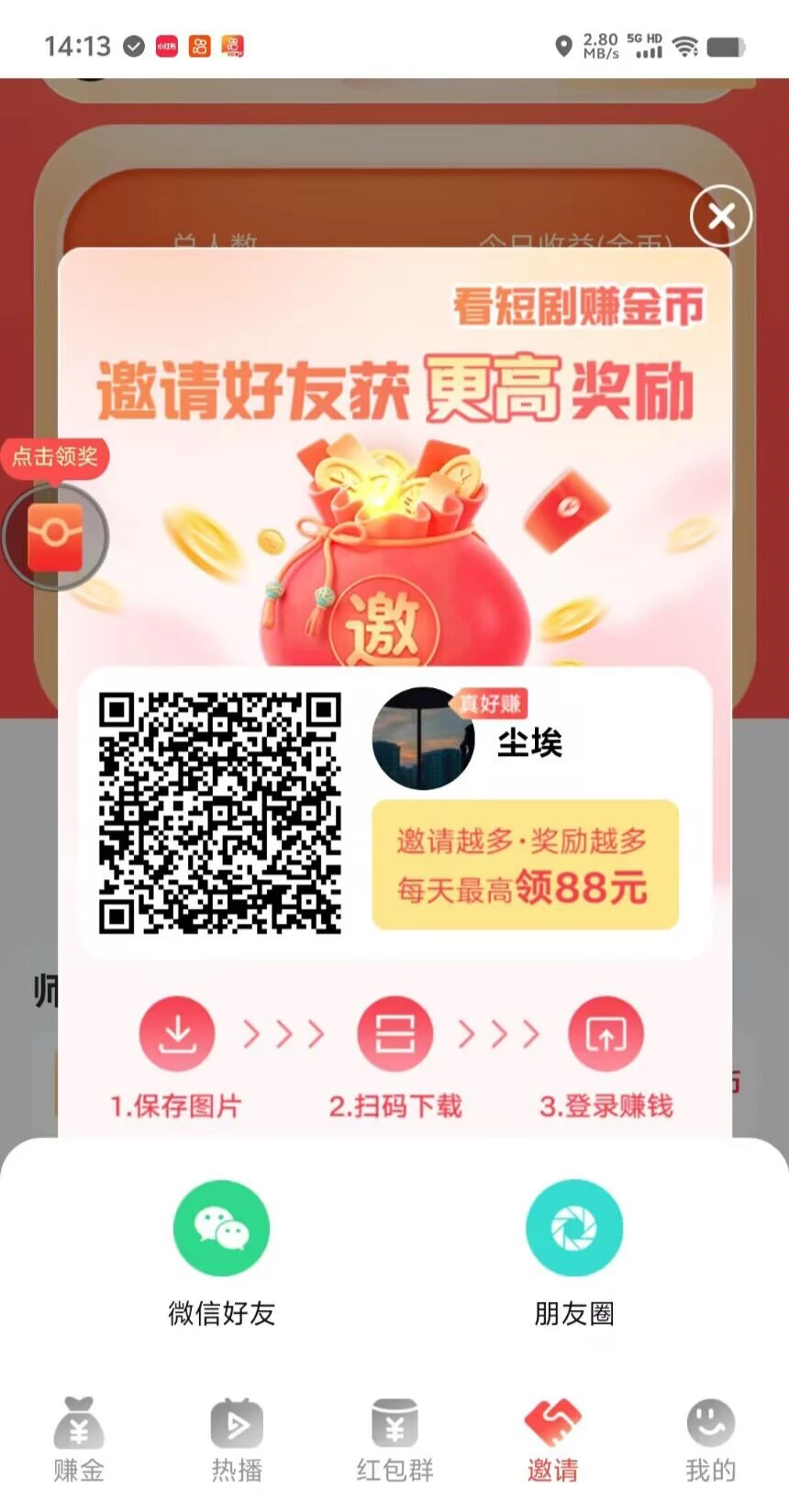Open the 热播 tab

tap(237, 1440)
